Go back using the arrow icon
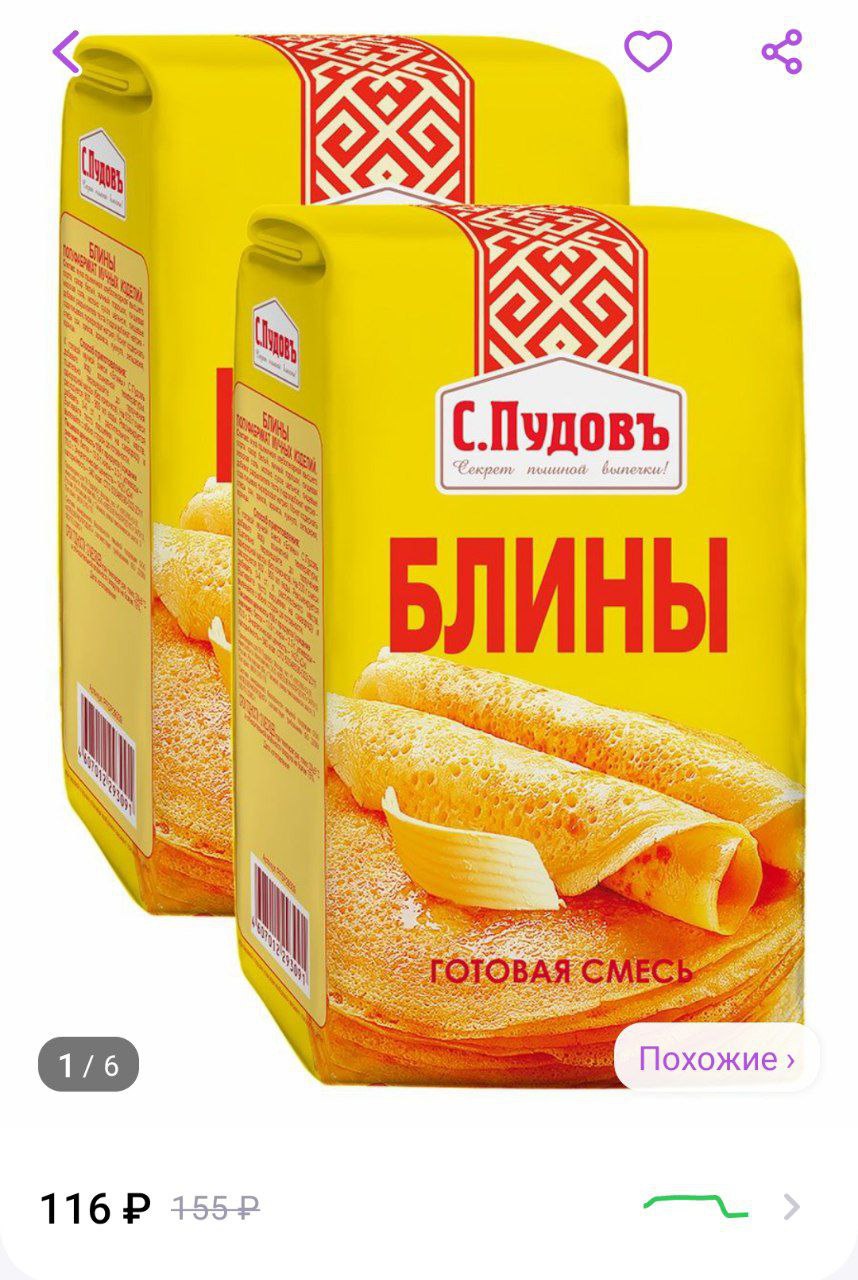The image size is (858, 1280). coord(66,52)
